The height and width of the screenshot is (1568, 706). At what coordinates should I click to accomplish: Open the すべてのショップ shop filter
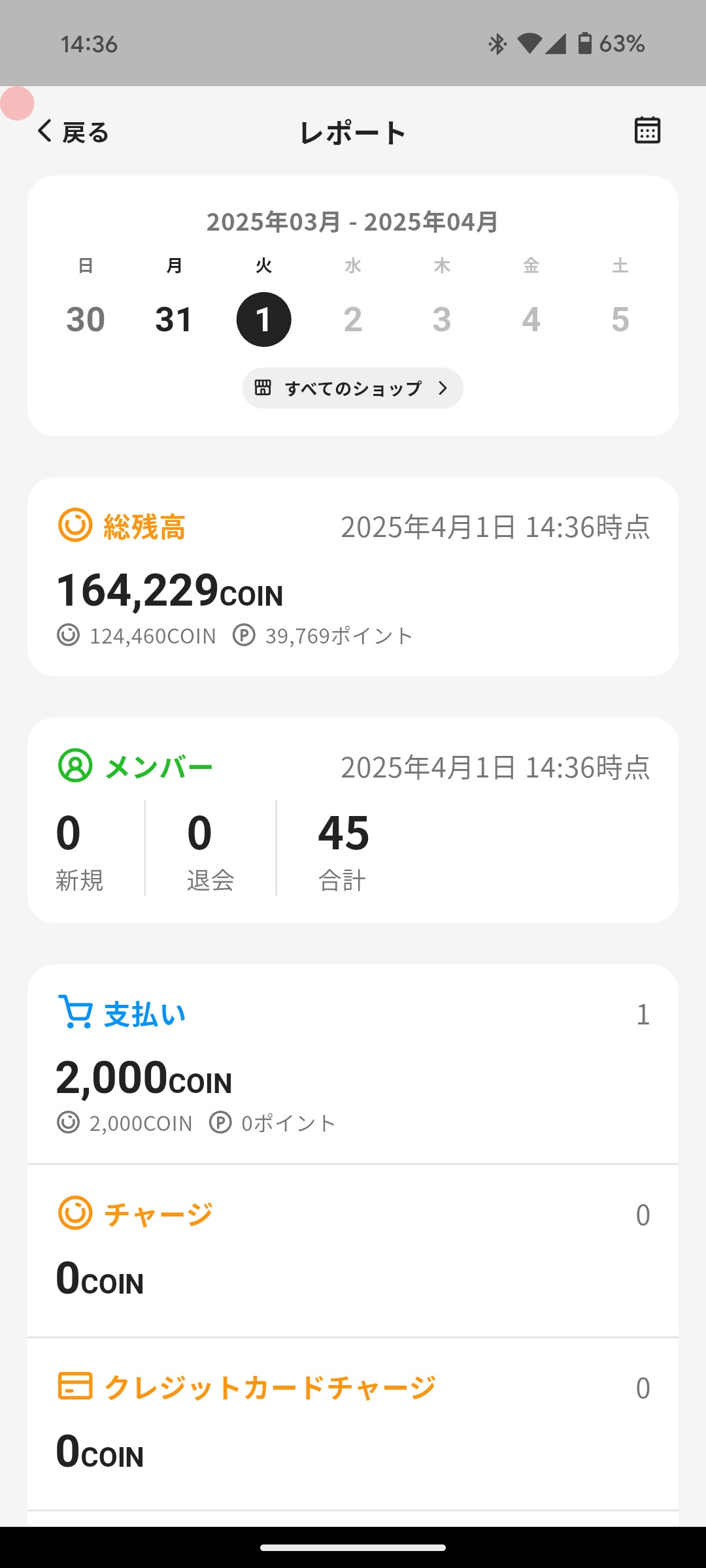tap(352, 388)
